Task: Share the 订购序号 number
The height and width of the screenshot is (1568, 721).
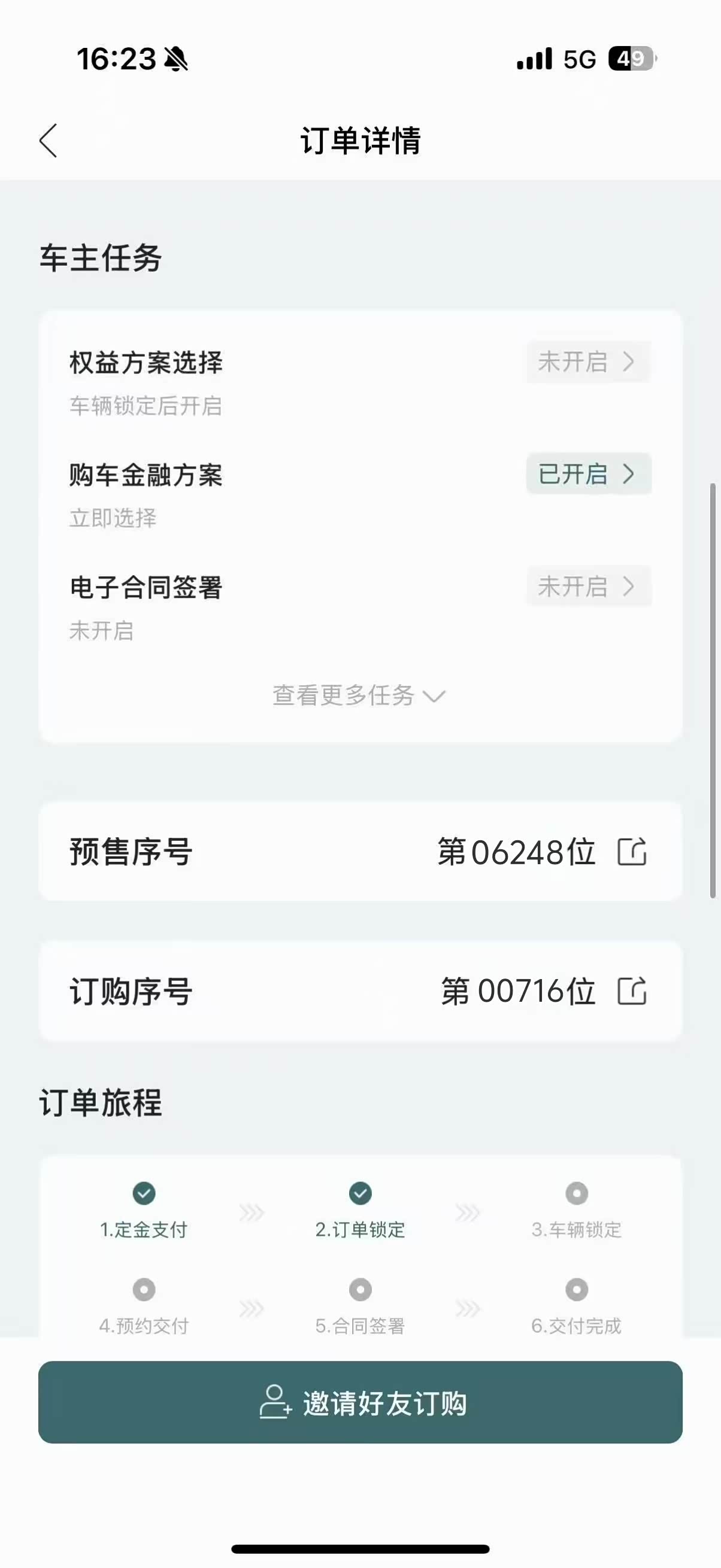Action: coord(632,991)
